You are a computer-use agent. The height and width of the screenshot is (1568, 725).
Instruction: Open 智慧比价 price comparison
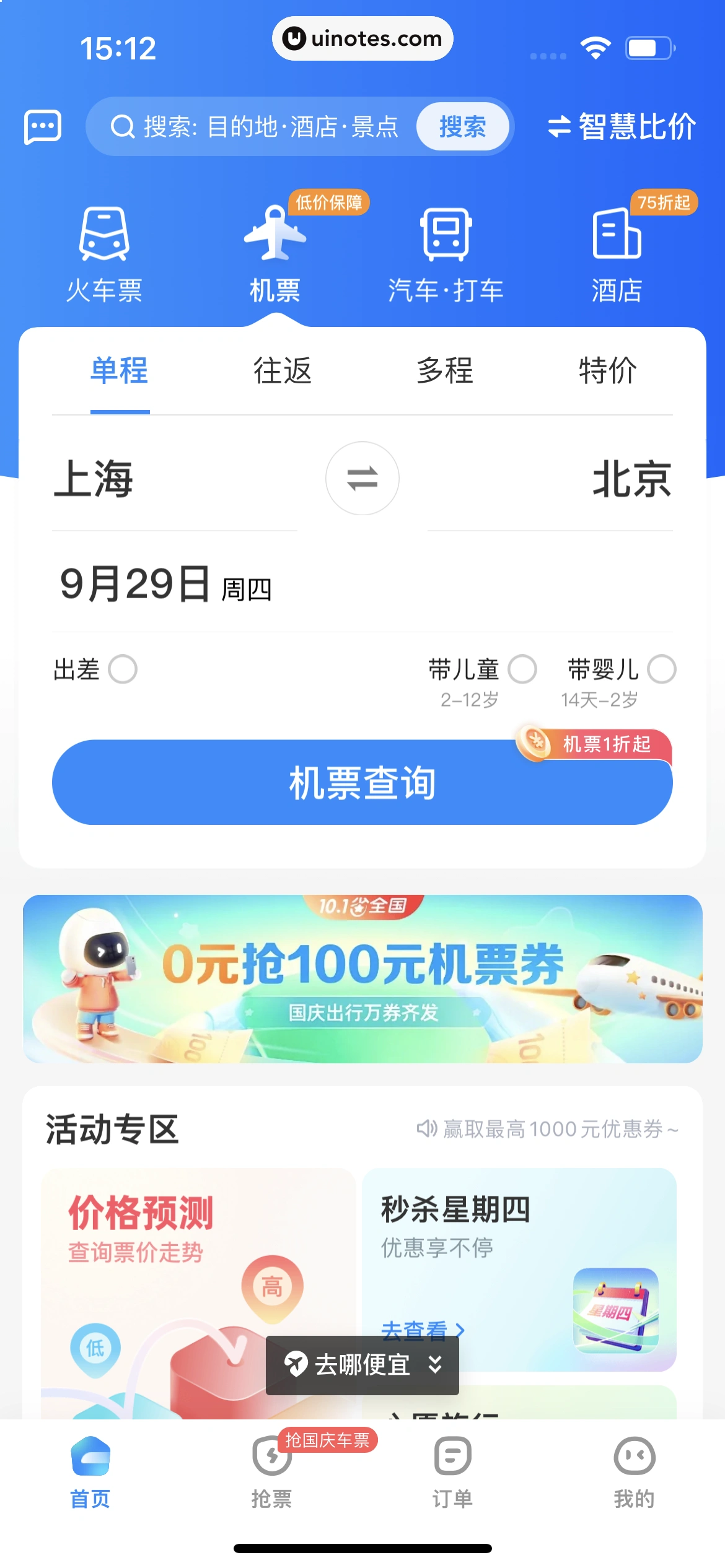click(622, 127)
